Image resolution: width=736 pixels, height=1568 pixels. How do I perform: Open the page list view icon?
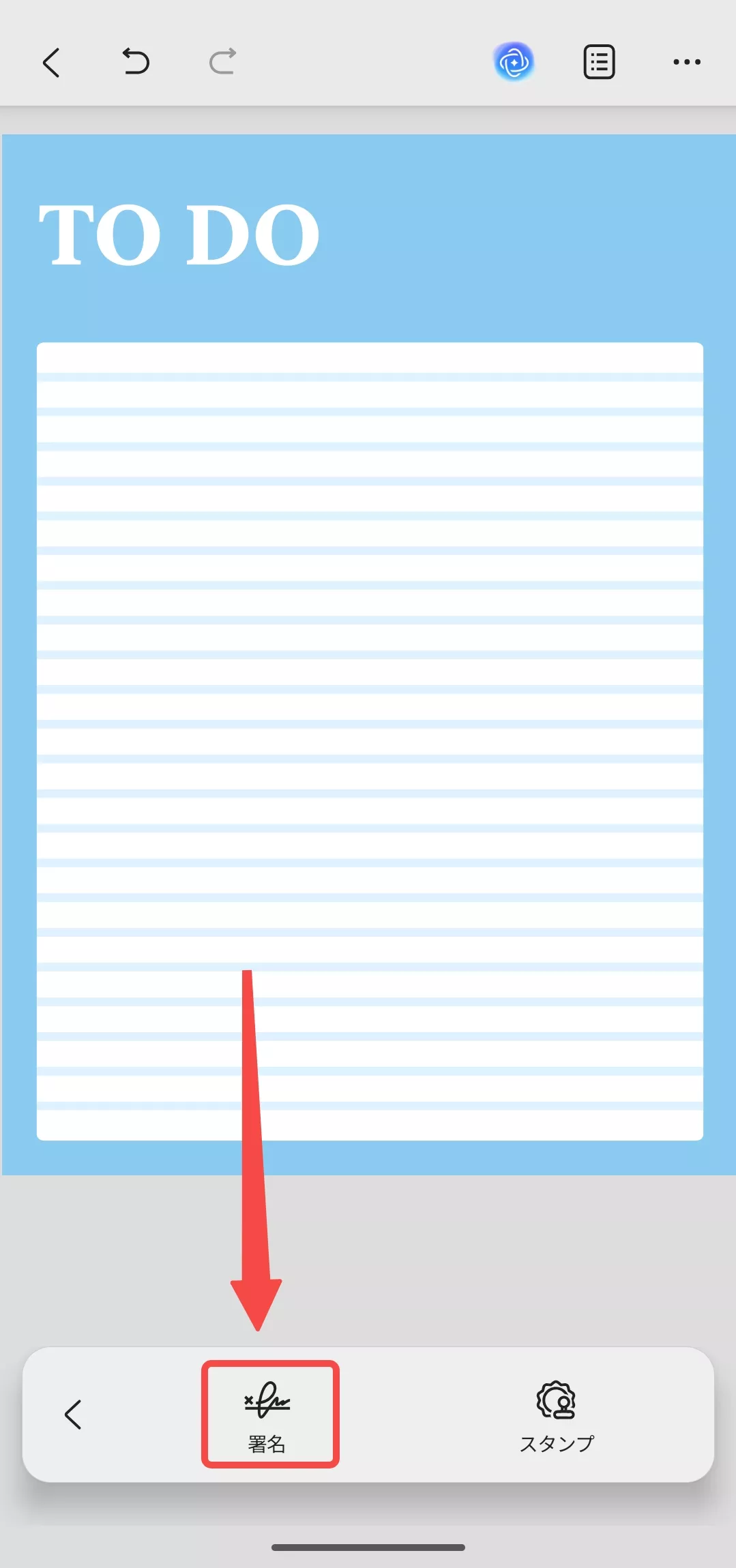pyautogui.click(x=599, y=62)
